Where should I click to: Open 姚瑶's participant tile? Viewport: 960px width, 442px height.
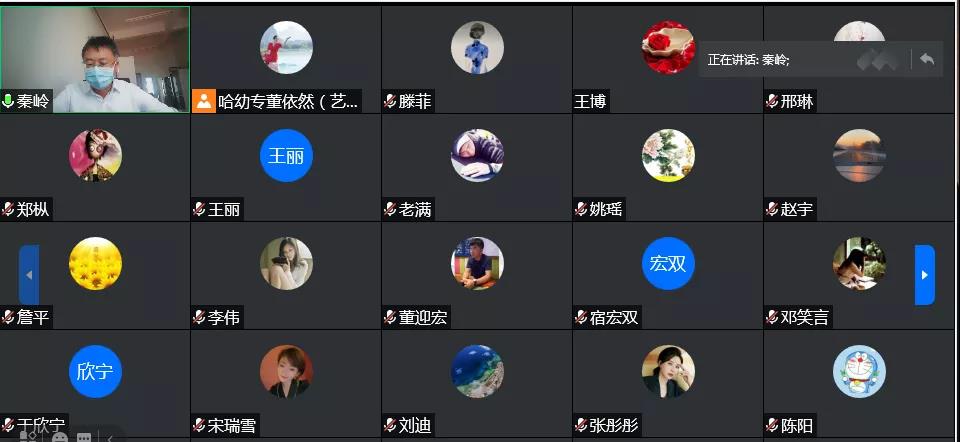pyautogui.click(x=667, y=167)
